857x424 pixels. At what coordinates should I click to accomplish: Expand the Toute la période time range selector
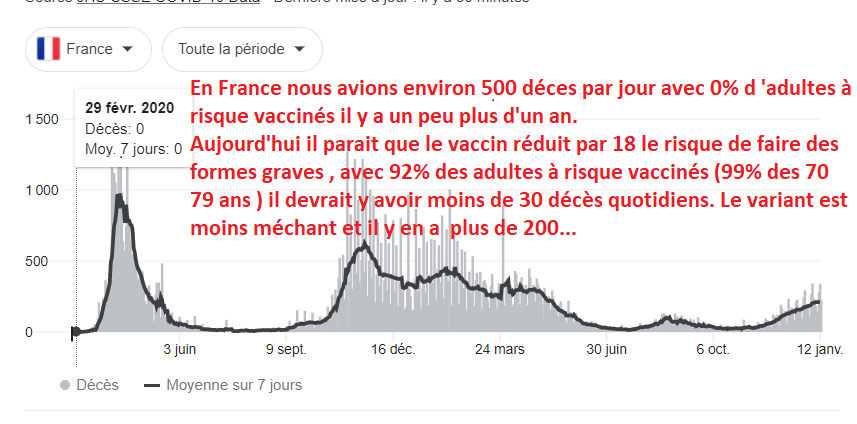point(243,49)
